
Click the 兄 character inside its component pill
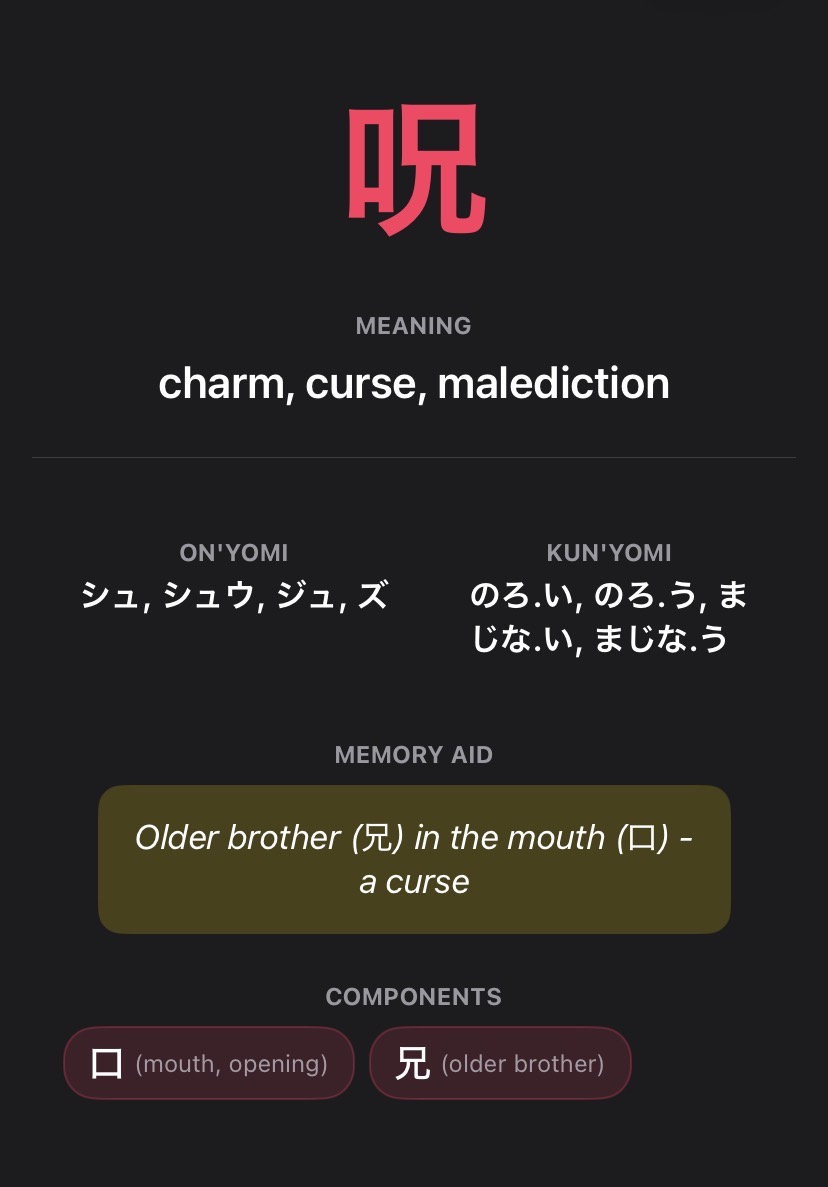coord(413,1063)
